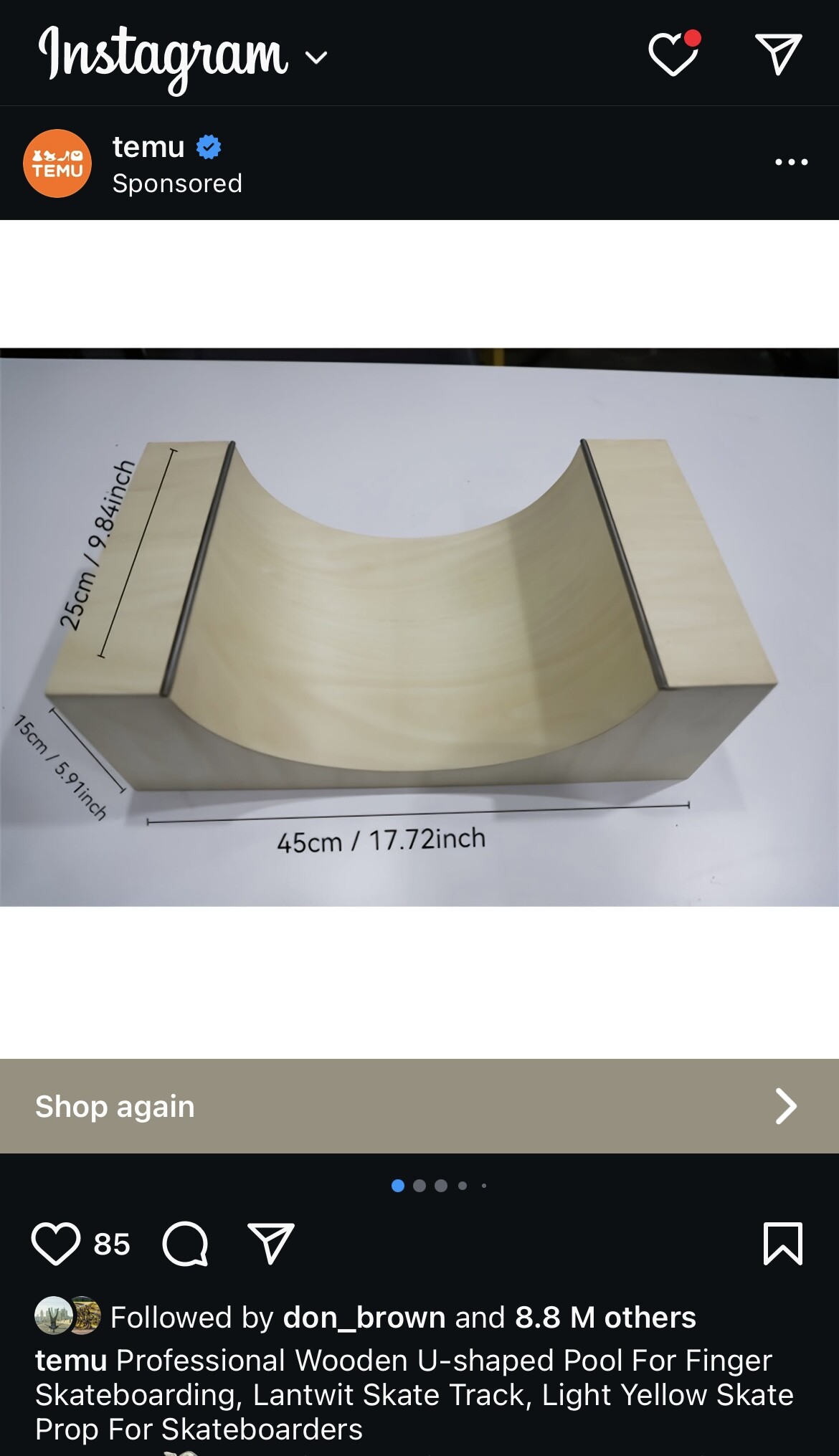This screenshot has height=1456, width=839.
Task: Open direct messages from the top bar
Action: point(779,54)
